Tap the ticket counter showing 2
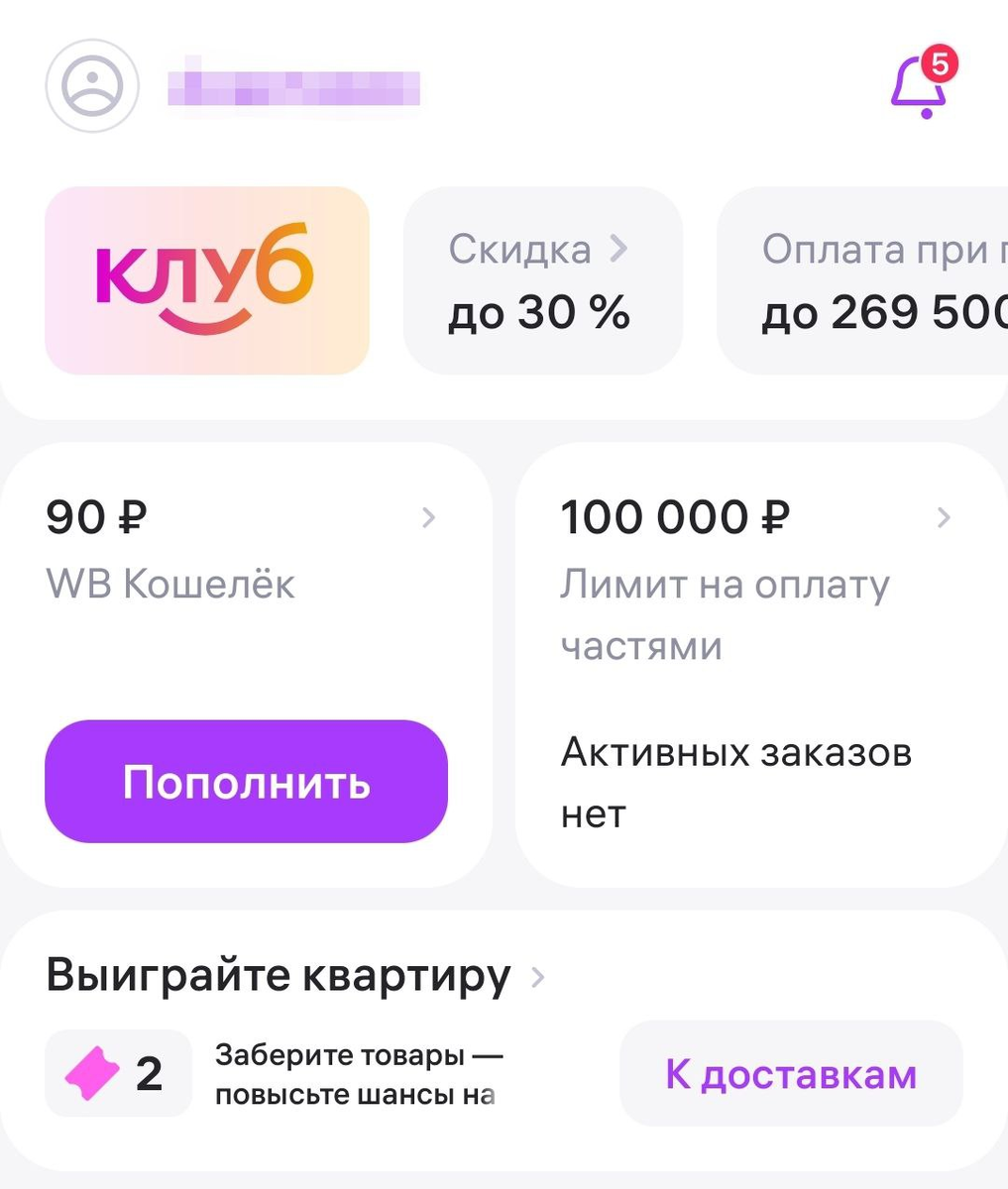 [150, 1073]
